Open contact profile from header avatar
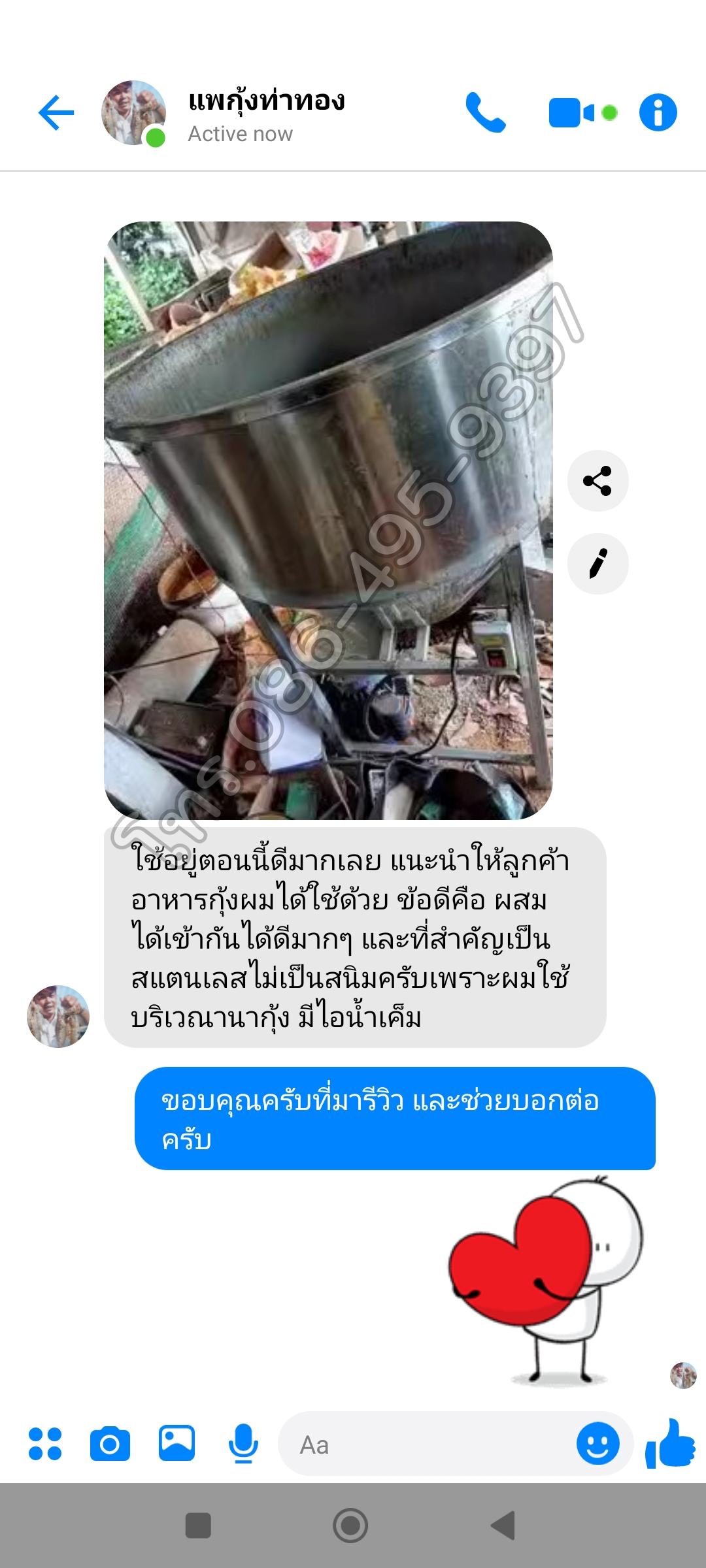This screenshot has width=706, height=1568. click(133, 112)
